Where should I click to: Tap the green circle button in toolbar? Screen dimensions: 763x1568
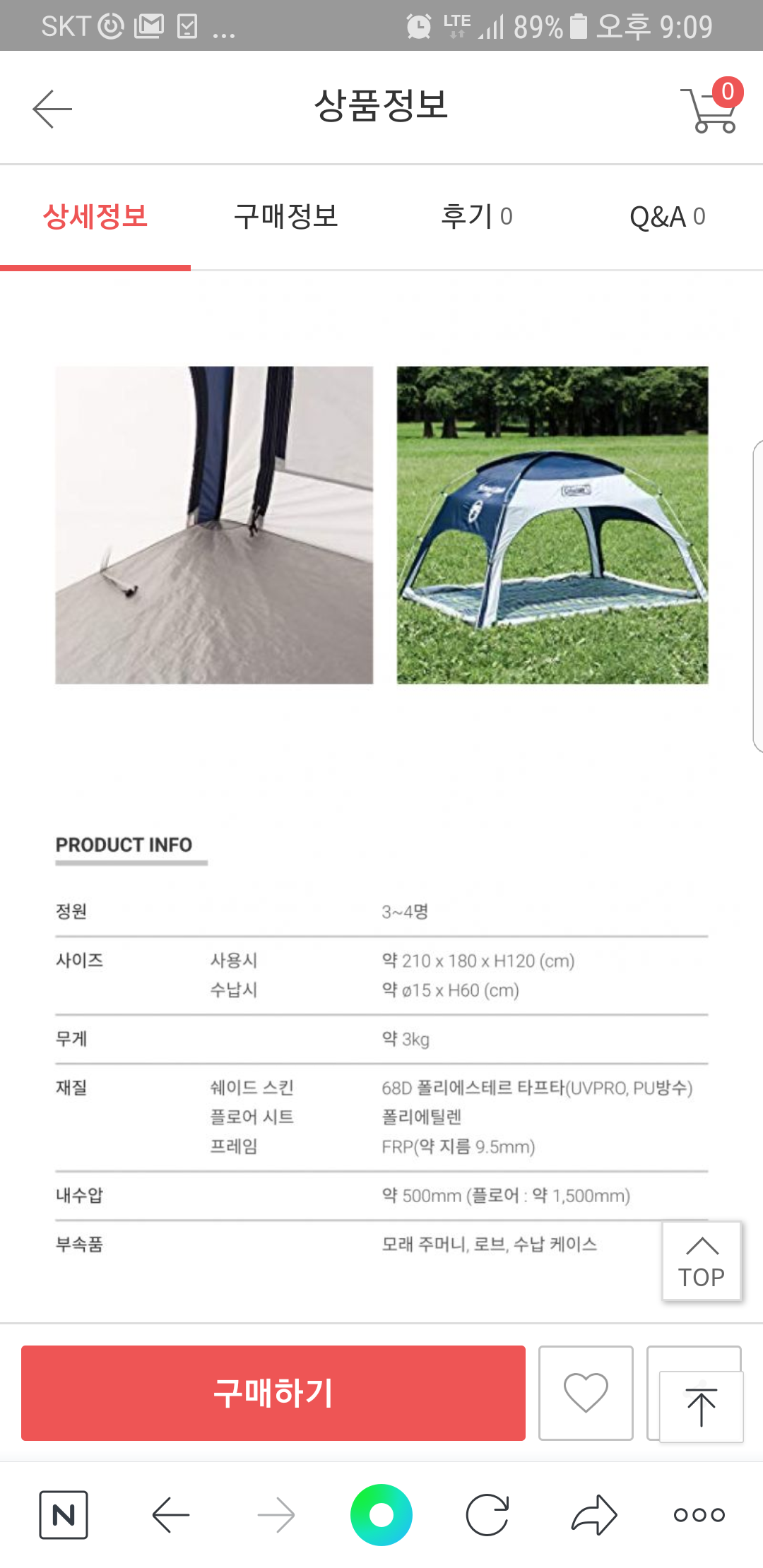pos(381,1514)
